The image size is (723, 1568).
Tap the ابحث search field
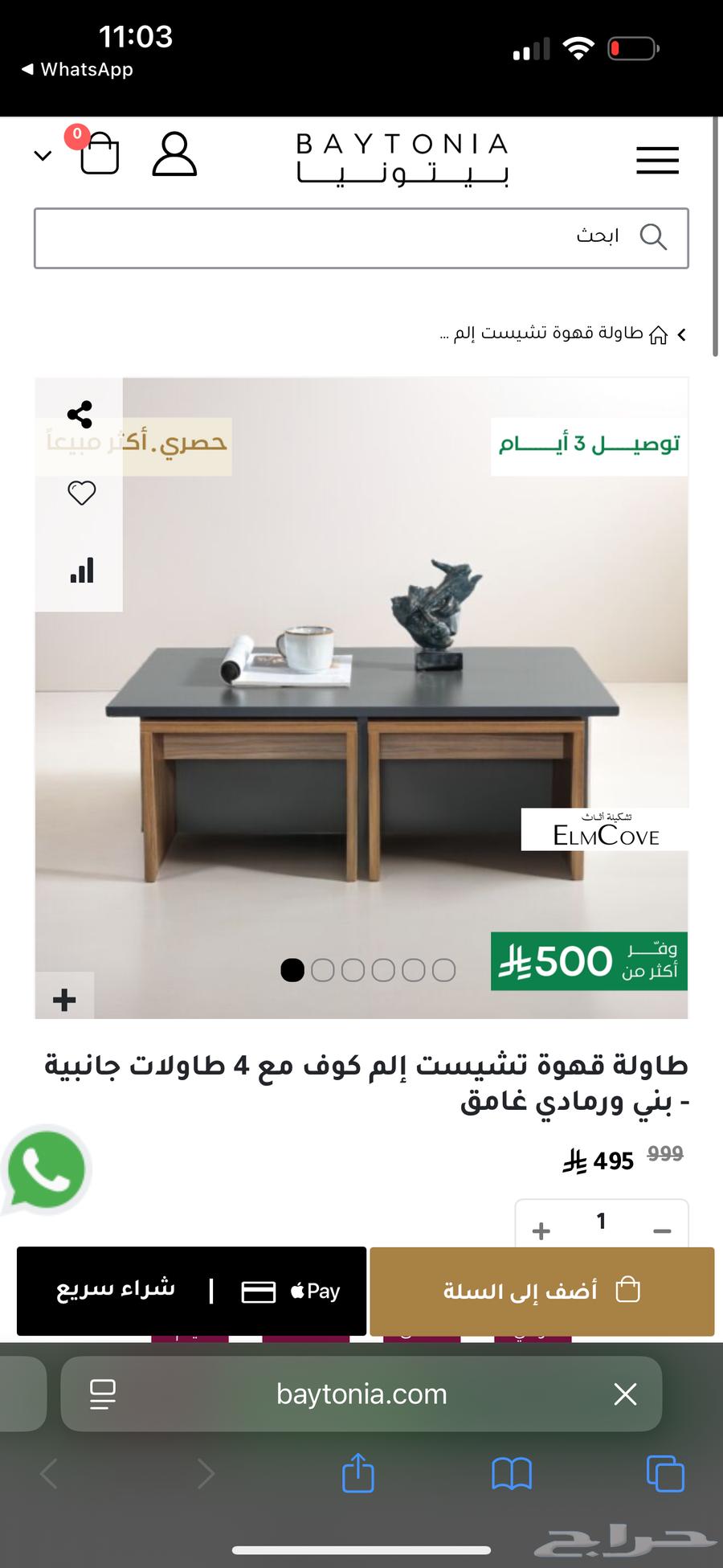pos(361,238)
